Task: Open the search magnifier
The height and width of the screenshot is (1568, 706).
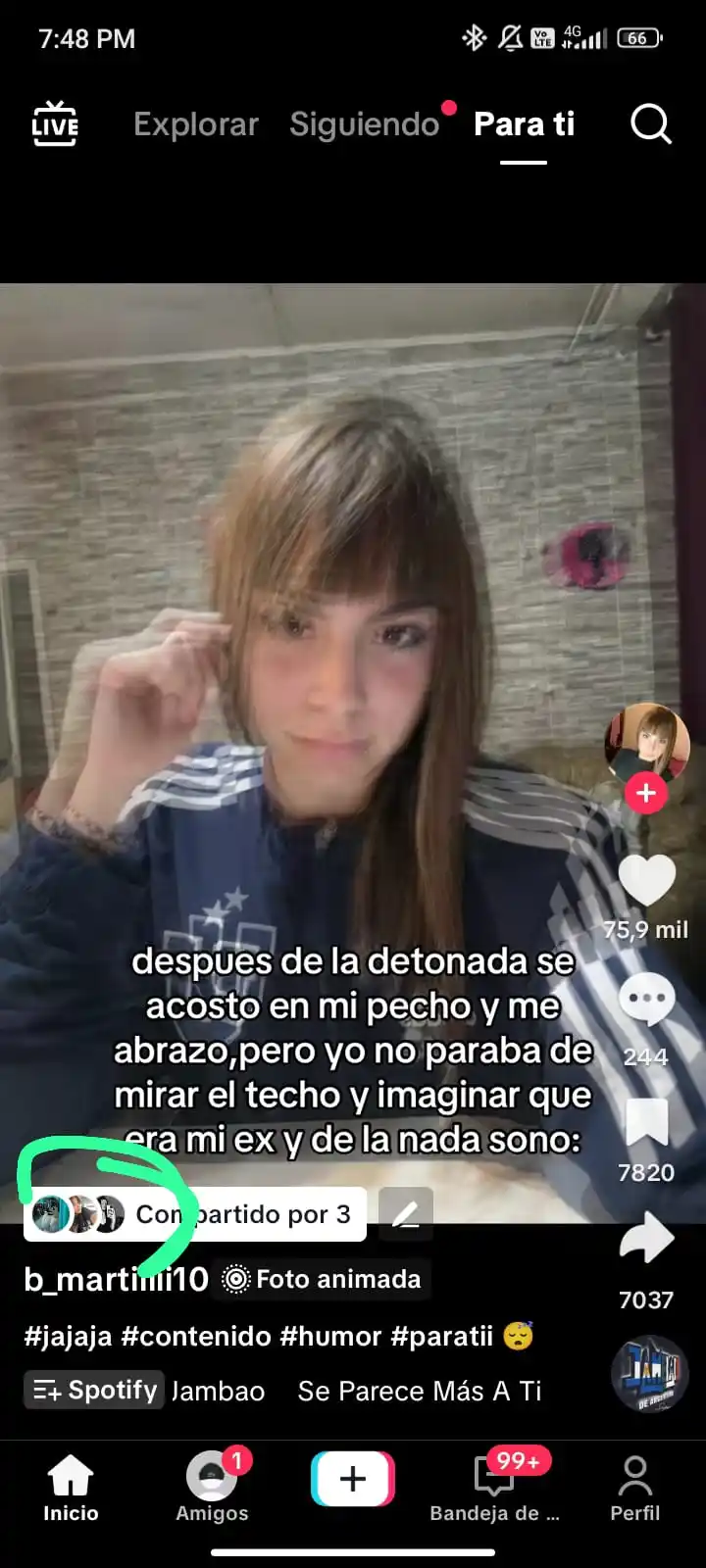Action: (650, 124)
